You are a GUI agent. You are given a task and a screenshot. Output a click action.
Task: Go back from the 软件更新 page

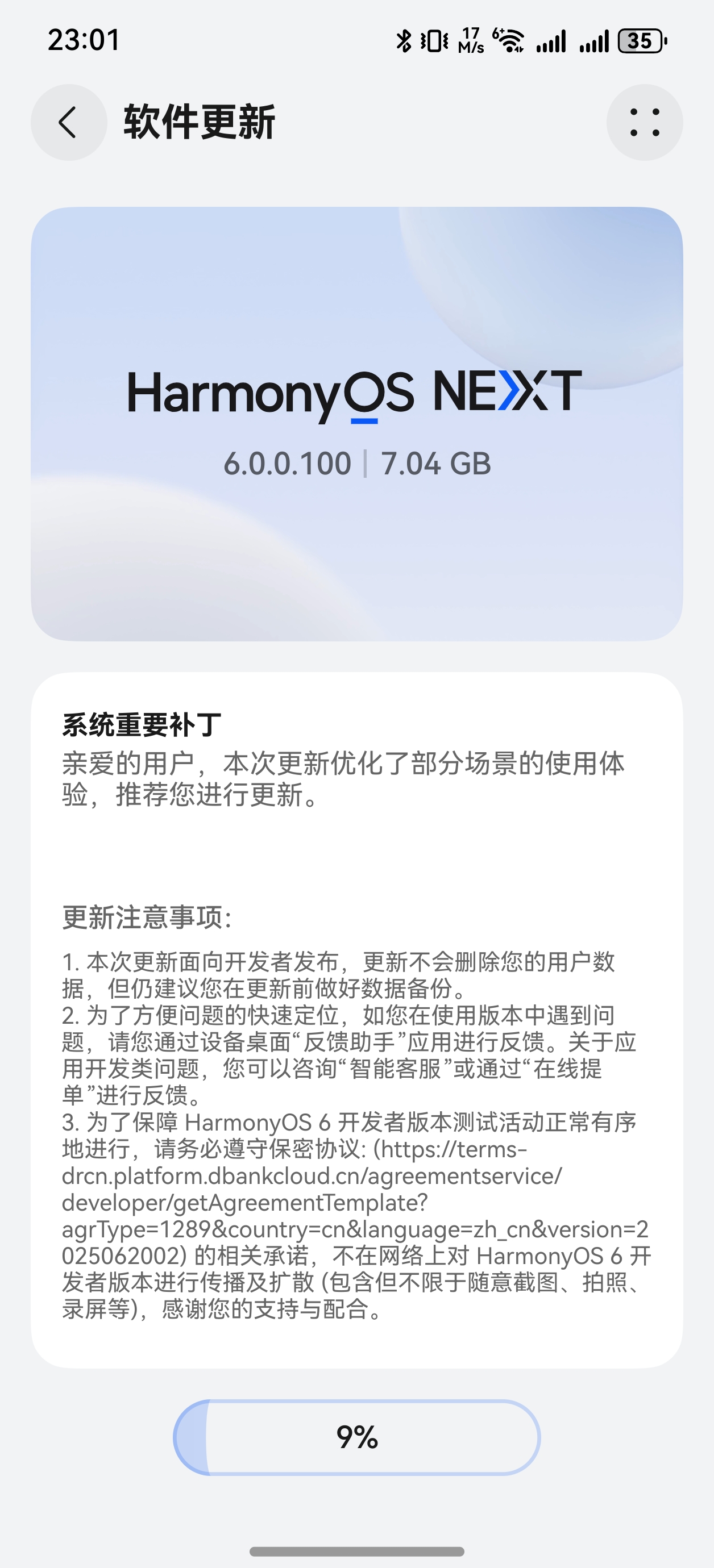tap(69, 122)
